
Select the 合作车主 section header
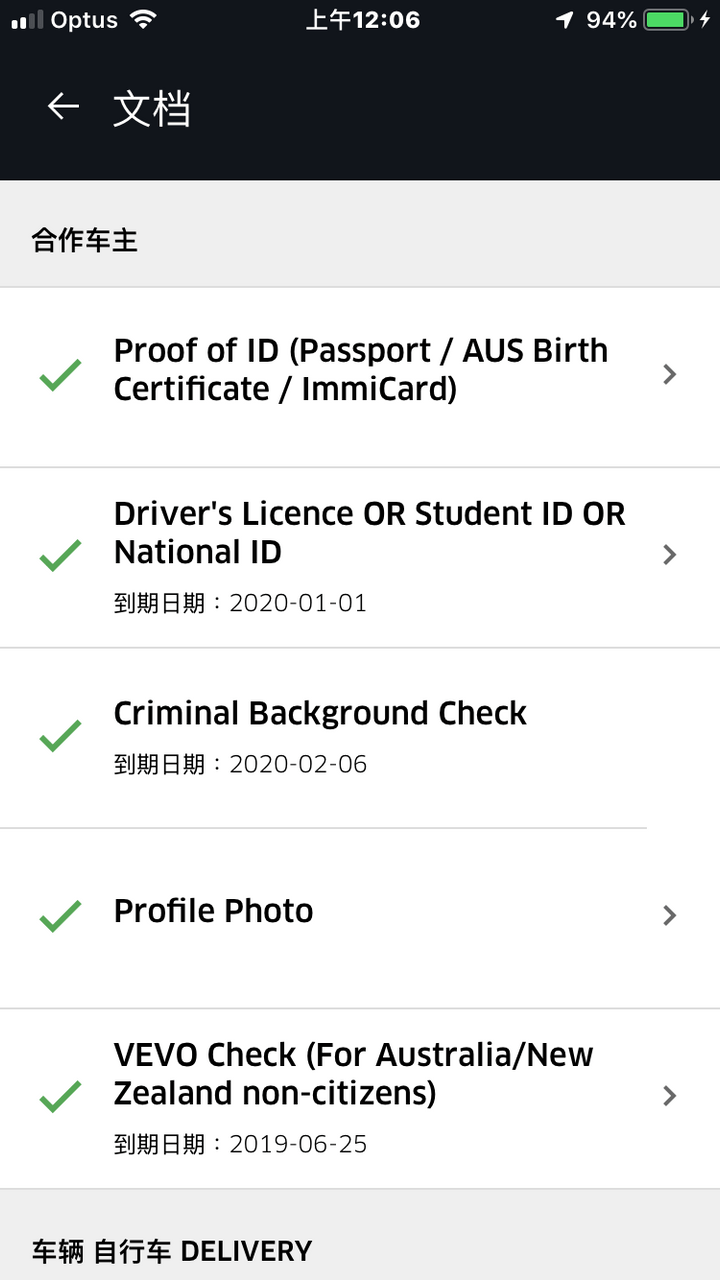point(84,240)
